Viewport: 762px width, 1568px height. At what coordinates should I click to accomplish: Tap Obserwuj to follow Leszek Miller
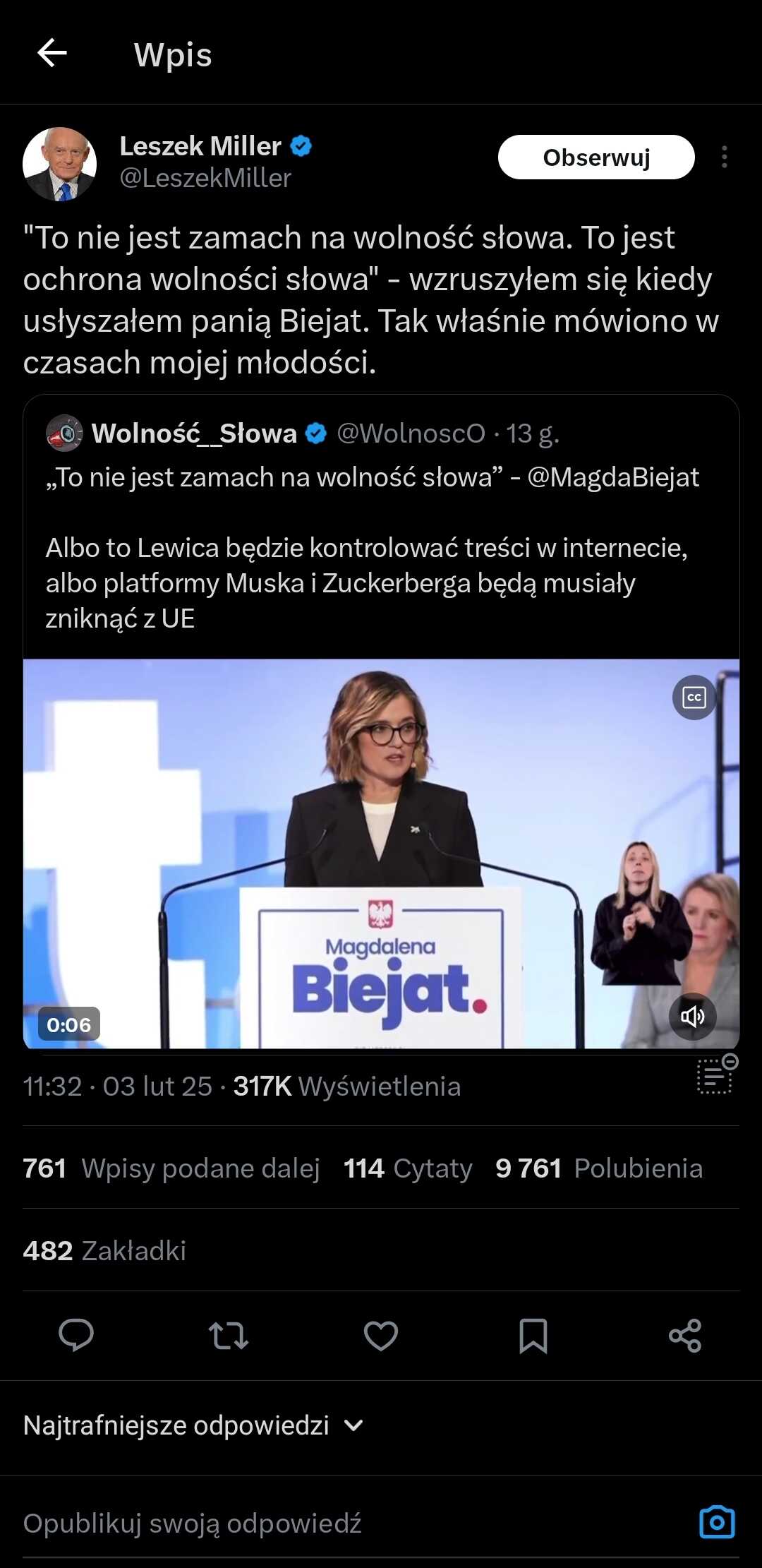(x=596, y=157)
